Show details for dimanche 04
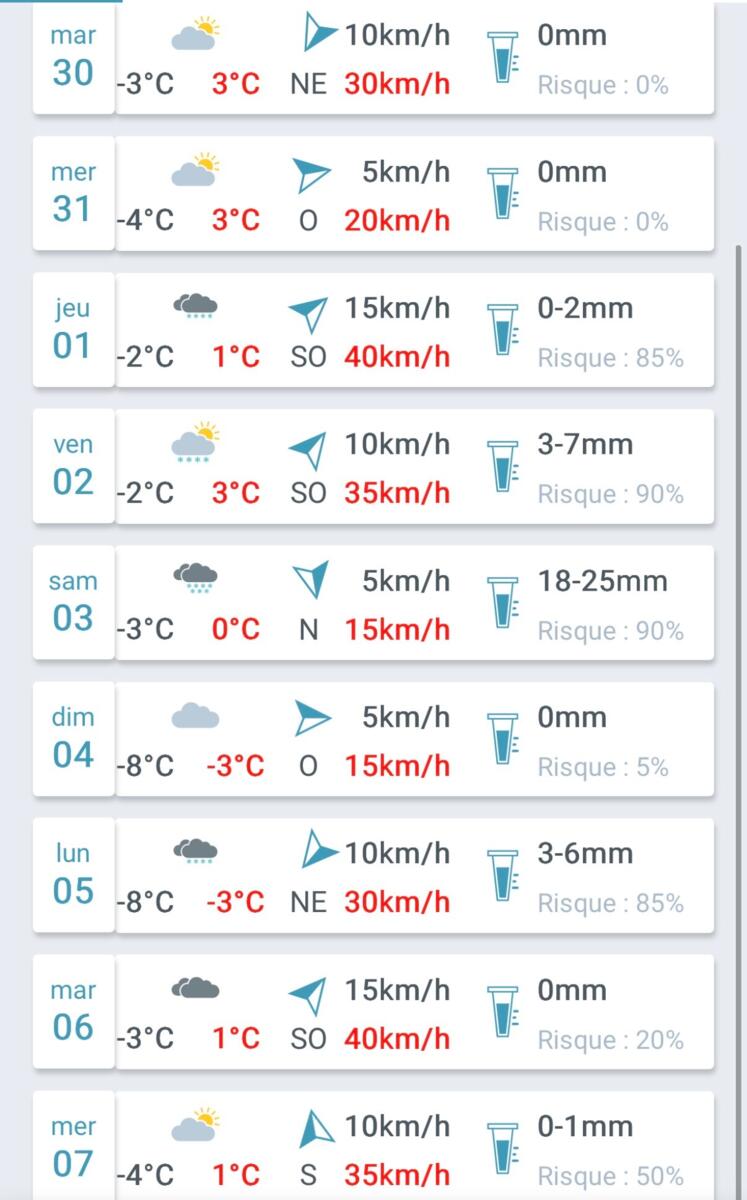 click(373, 740)
